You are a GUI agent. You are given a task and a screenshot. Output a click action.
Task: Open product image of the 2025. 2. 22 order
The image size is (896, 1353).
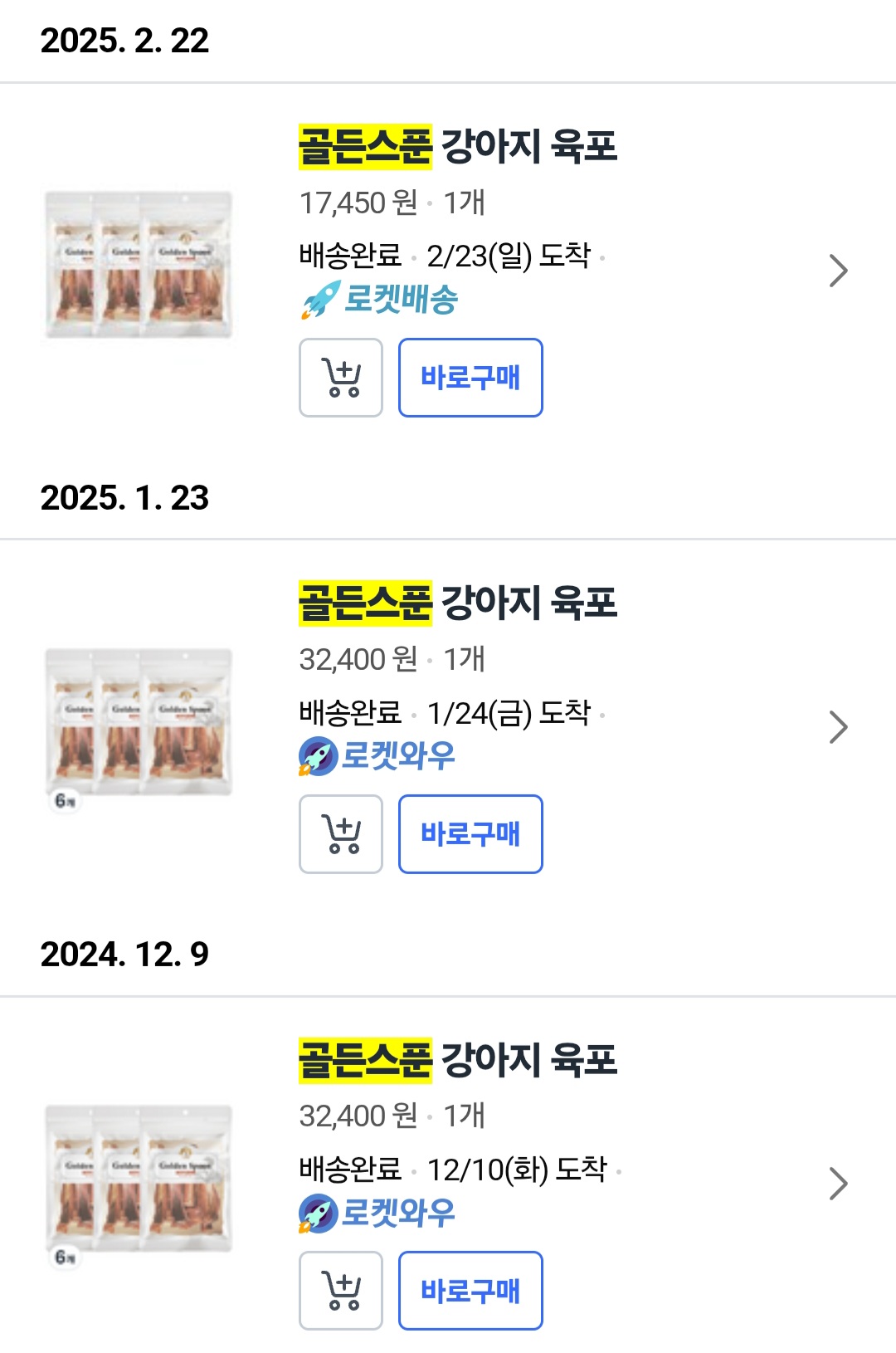click(x=139, y=266)
